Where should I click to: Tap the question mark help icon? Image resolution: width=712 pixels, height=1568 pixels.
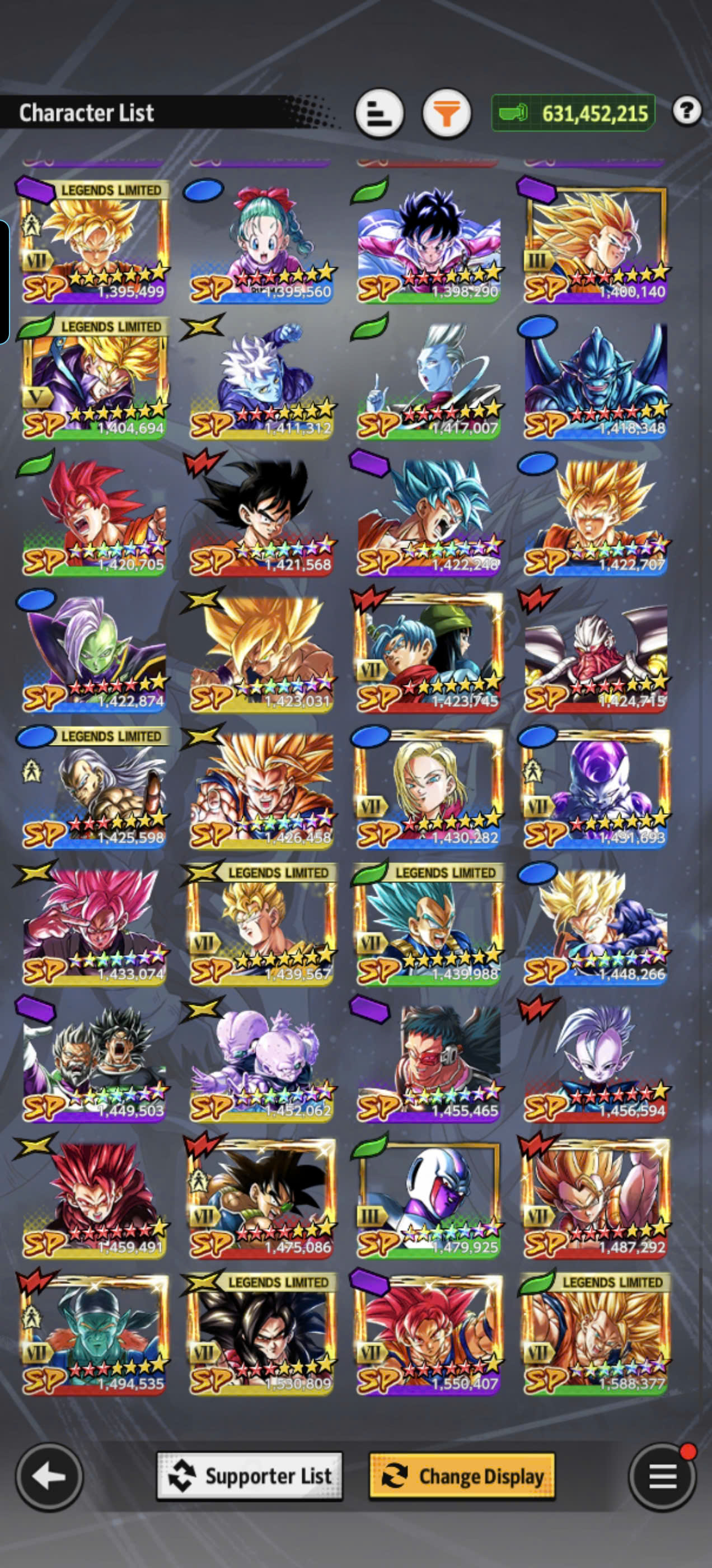pos(687,111)
